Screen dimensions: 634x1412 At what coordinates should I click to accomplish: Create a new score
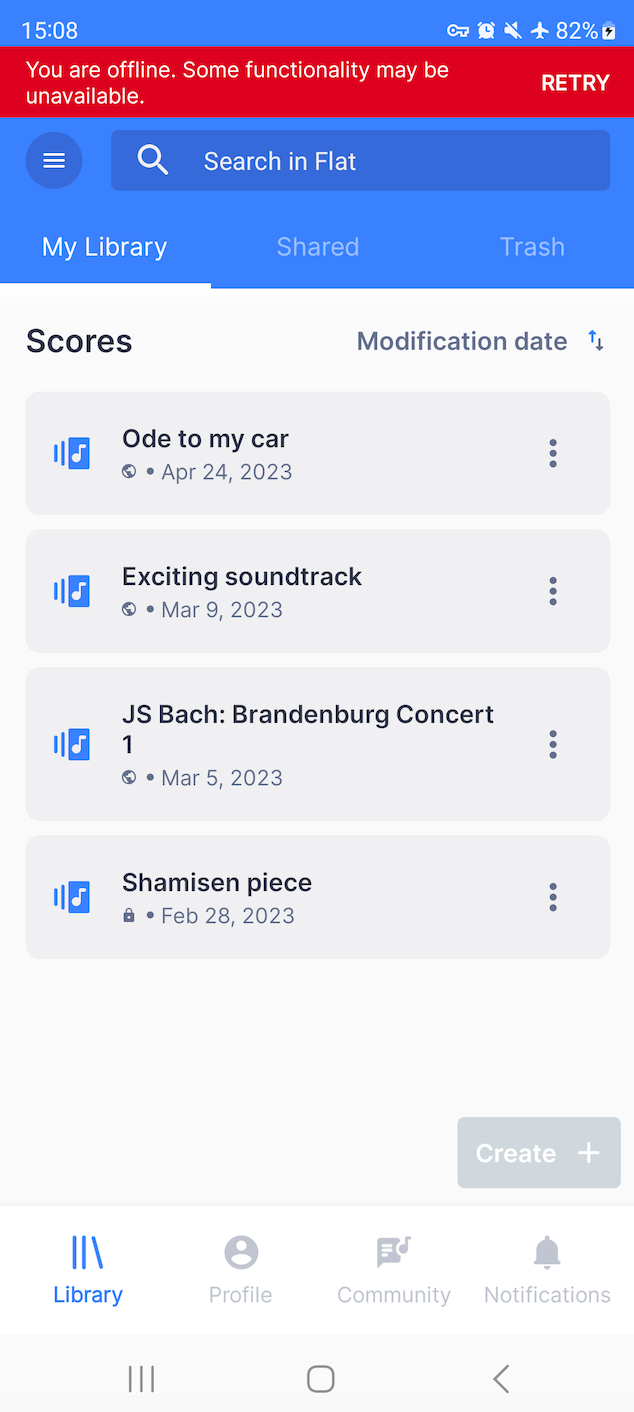539,1153
